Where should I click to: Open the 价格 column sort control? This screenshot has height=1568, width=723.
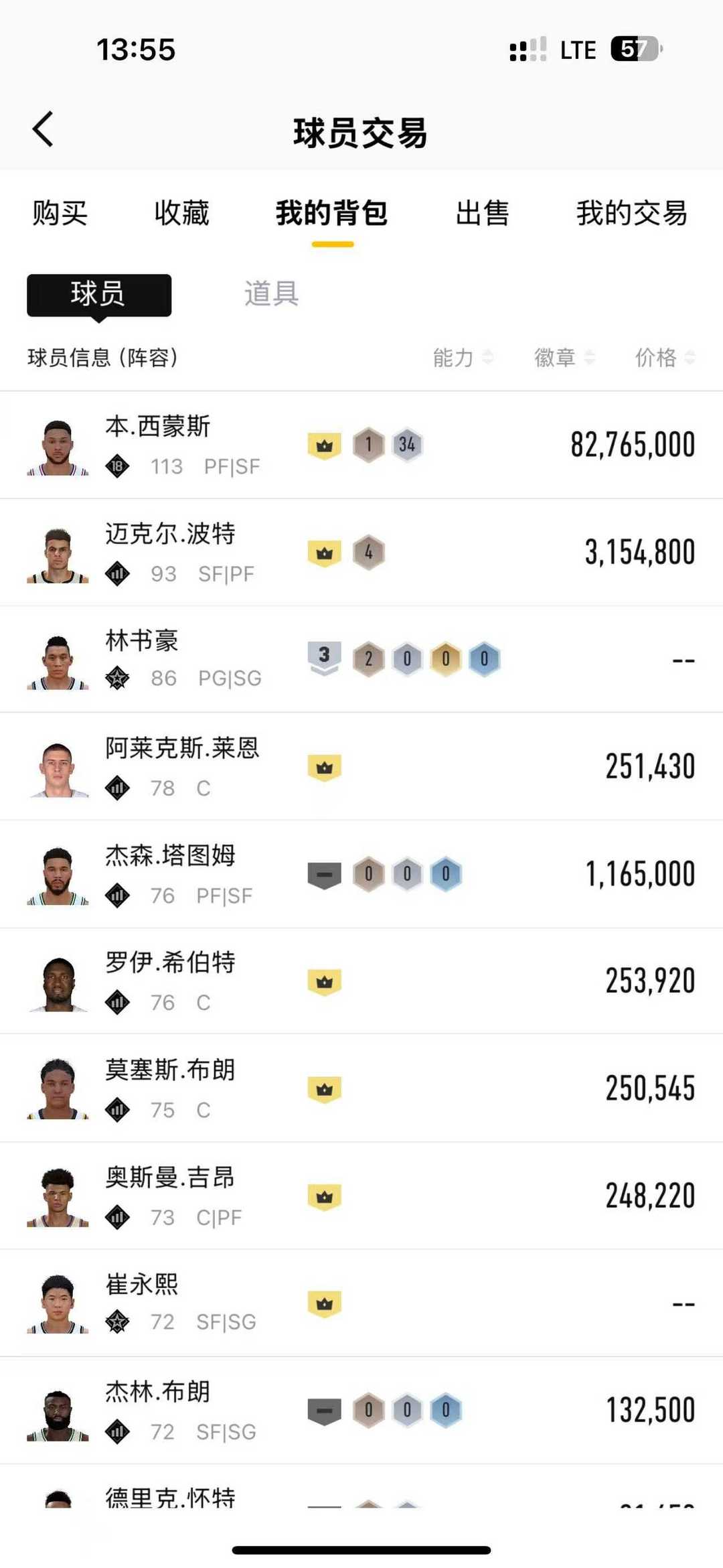tap(663, 358)
